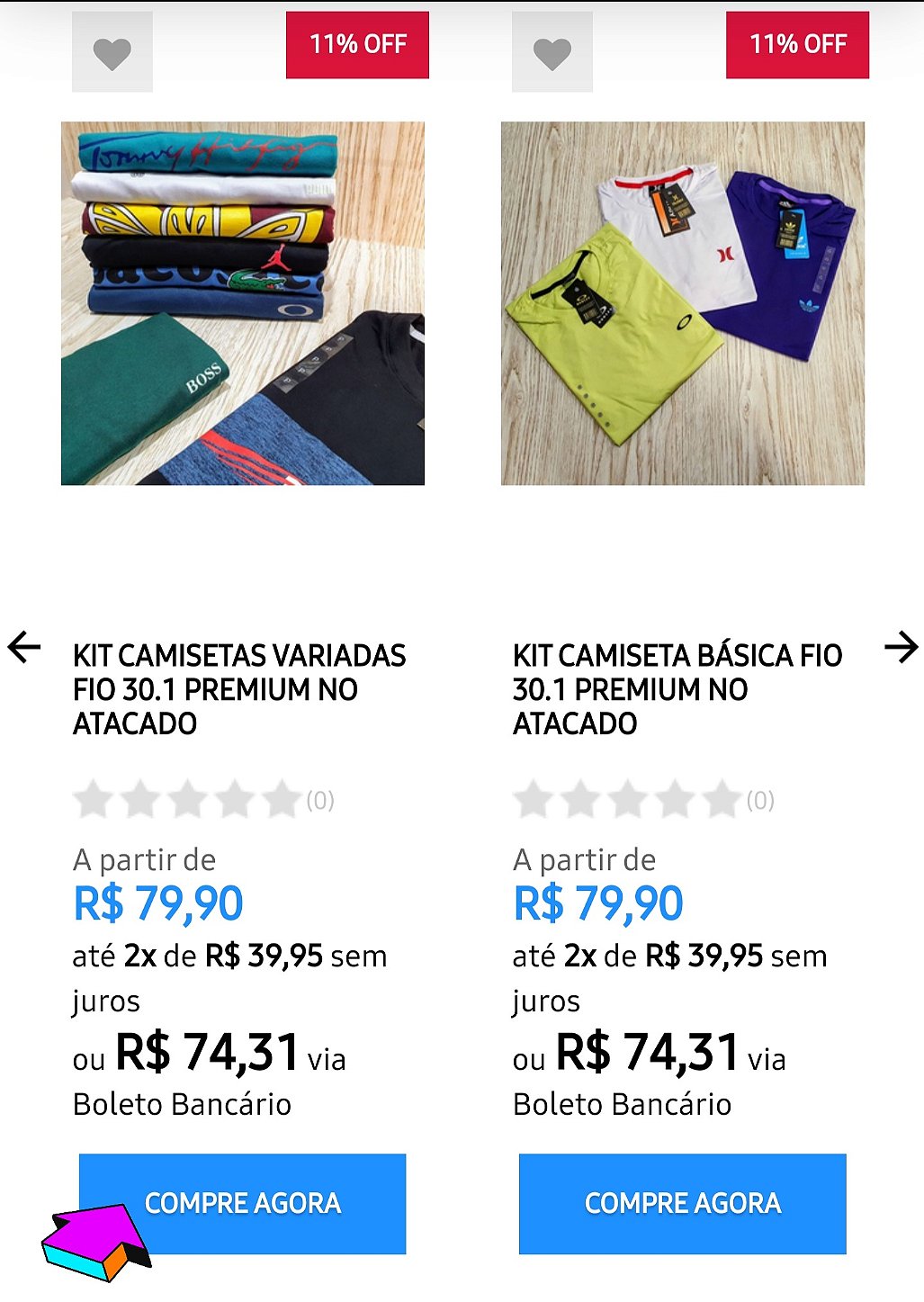Favorite the Kit Camisetas Variadas product
This screenshot has height=1302, width=924.
coord(112,53)
